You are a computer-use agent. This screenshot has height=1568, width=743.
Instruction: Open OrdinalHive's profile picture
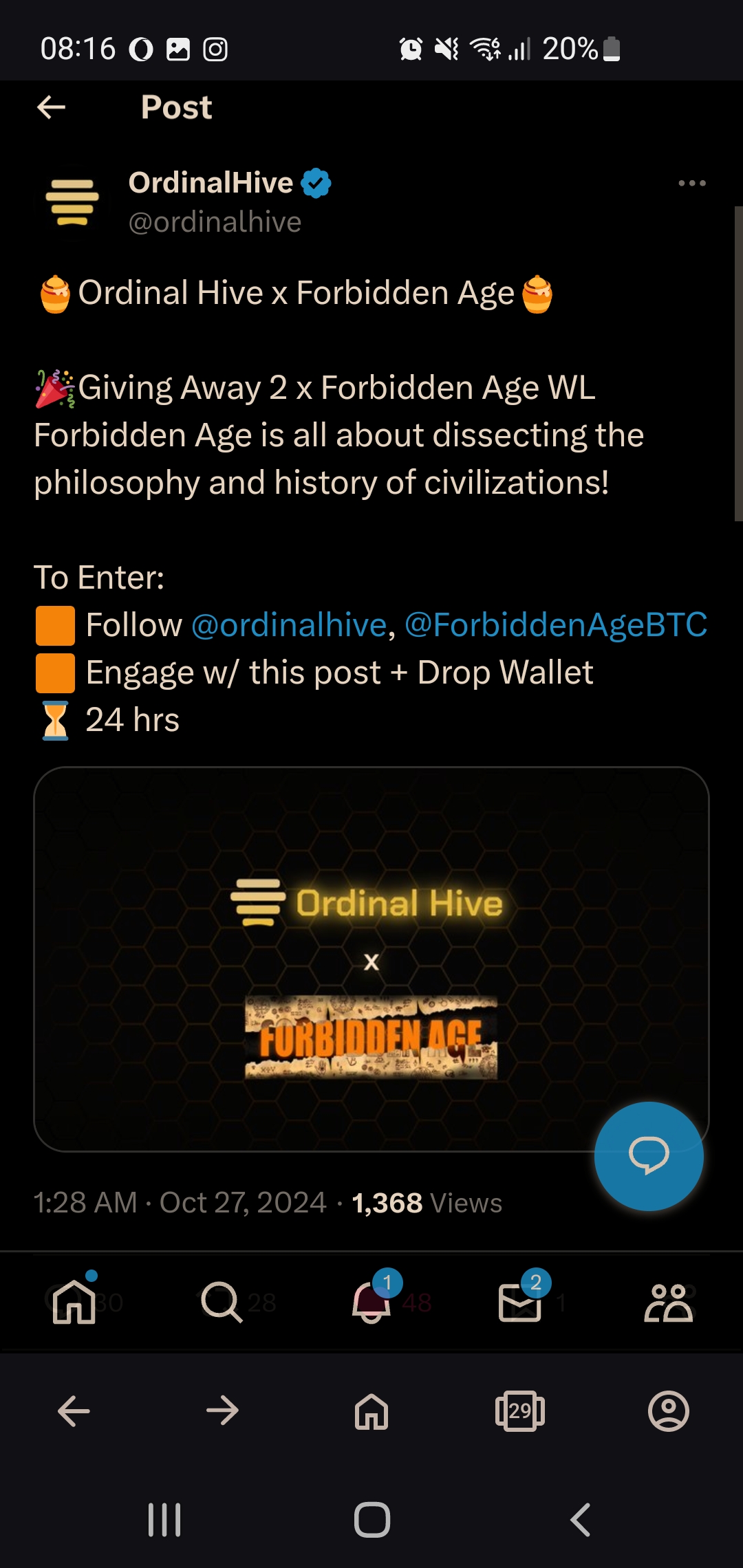point(72,202)
